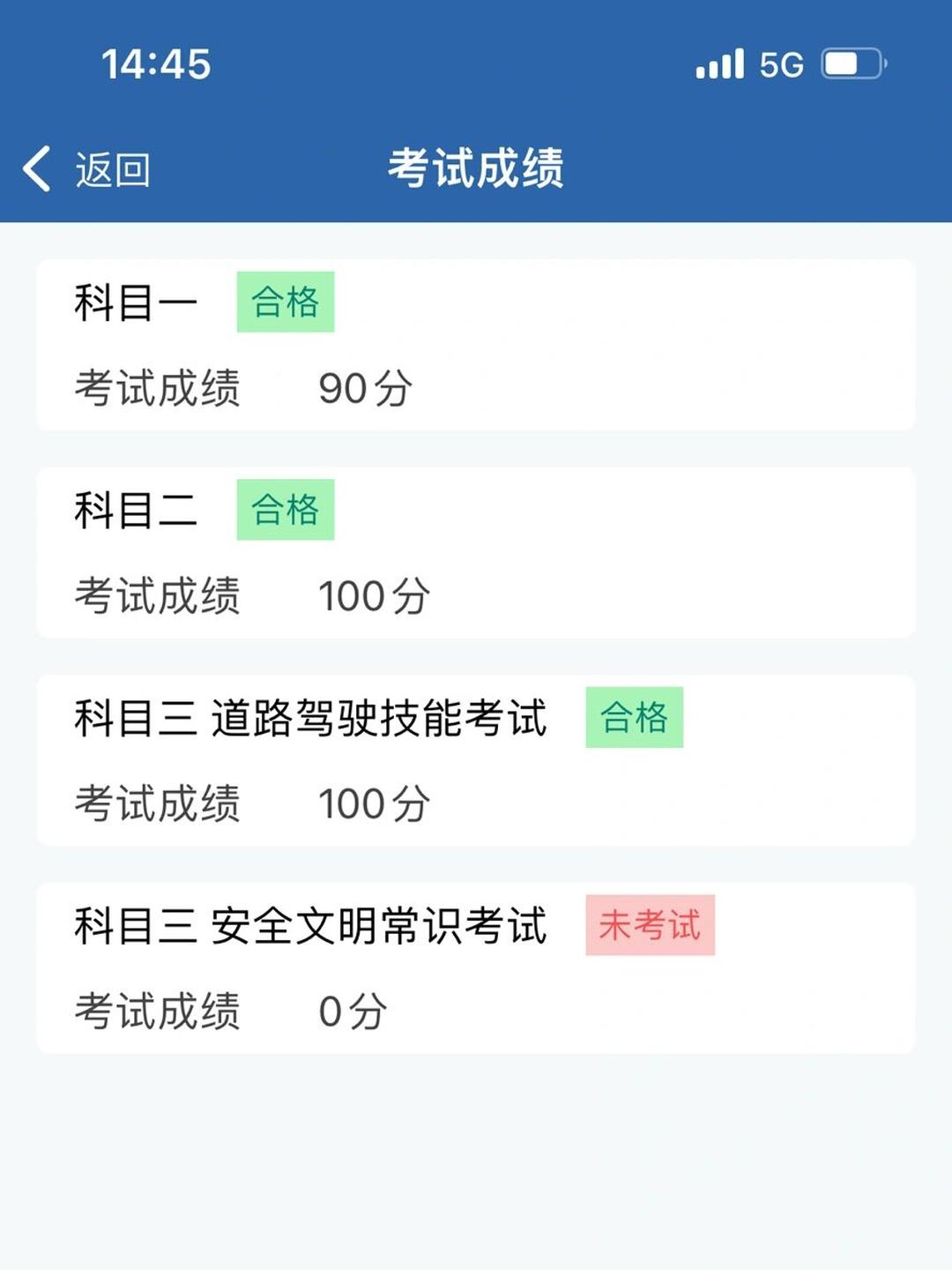
Task: Tap the 合格 badge beside 道路驾驶技能考试
Action: (636, 717)
